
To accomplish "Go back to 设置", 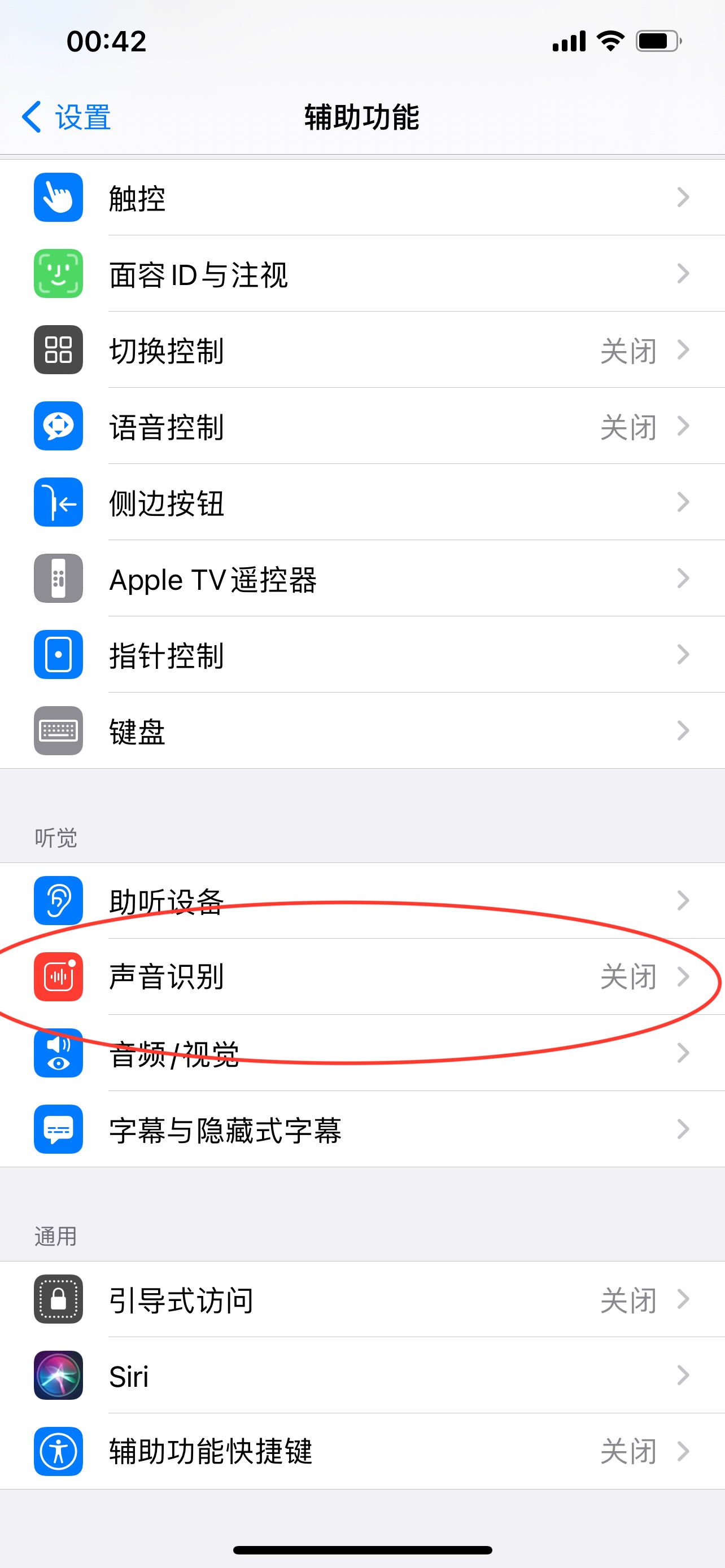I will (67, 117).
